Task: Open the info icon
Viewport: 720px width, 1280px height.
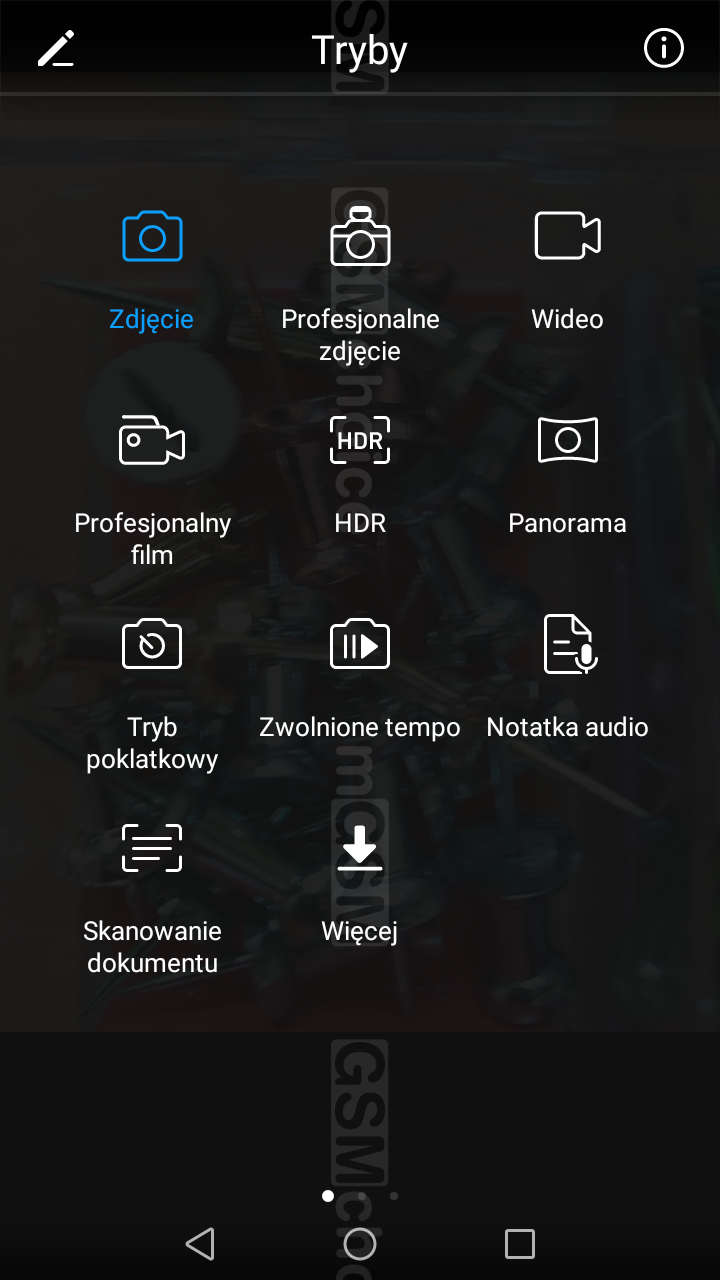Action: tap(664, 48)
